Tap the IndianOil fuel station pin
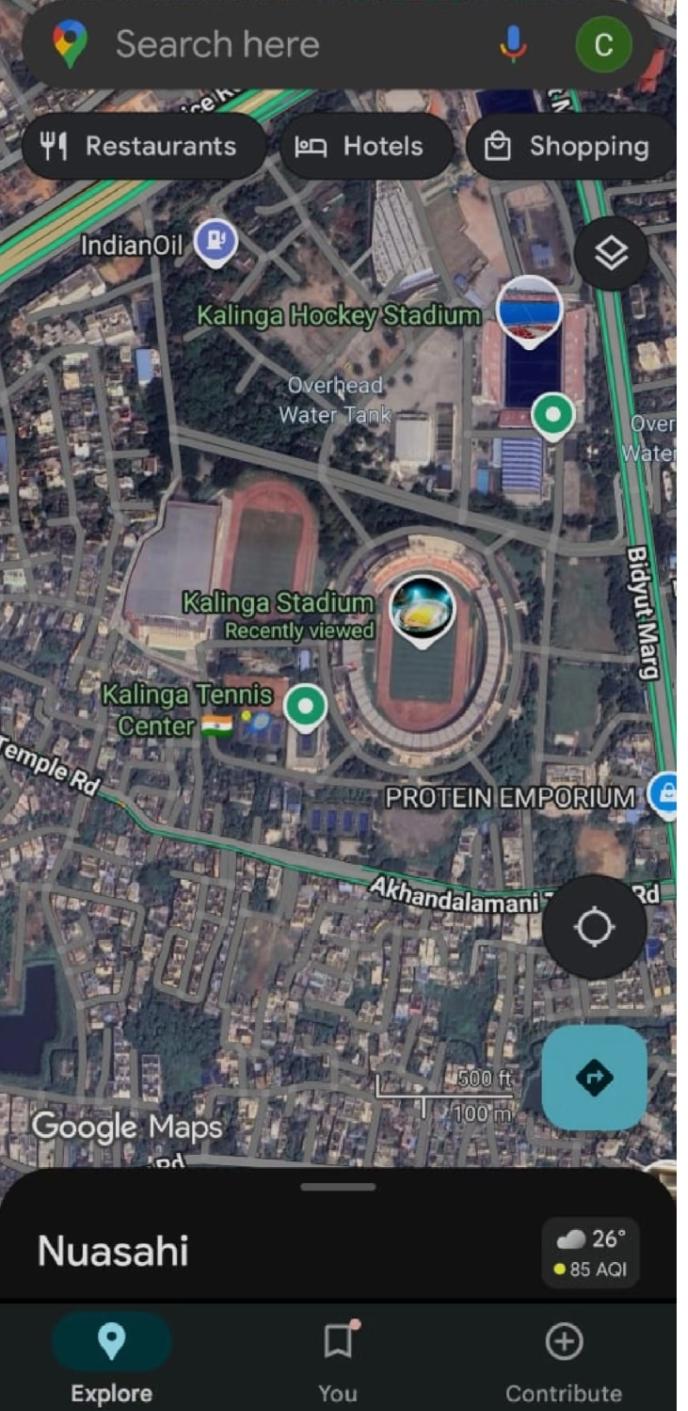This screenshot has height=1411, width=688. 215,242
